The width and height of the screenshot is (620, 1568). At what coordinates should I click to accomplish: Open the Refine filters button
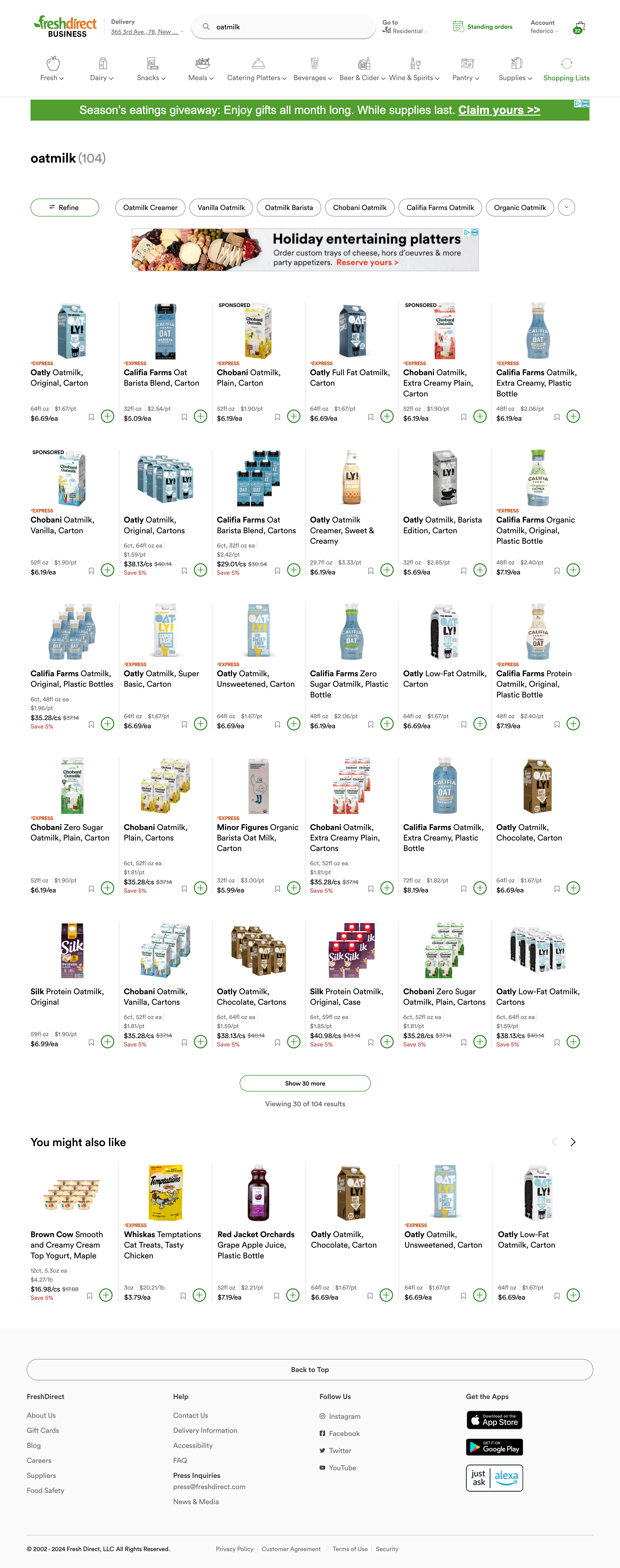[x=65, y=208]
